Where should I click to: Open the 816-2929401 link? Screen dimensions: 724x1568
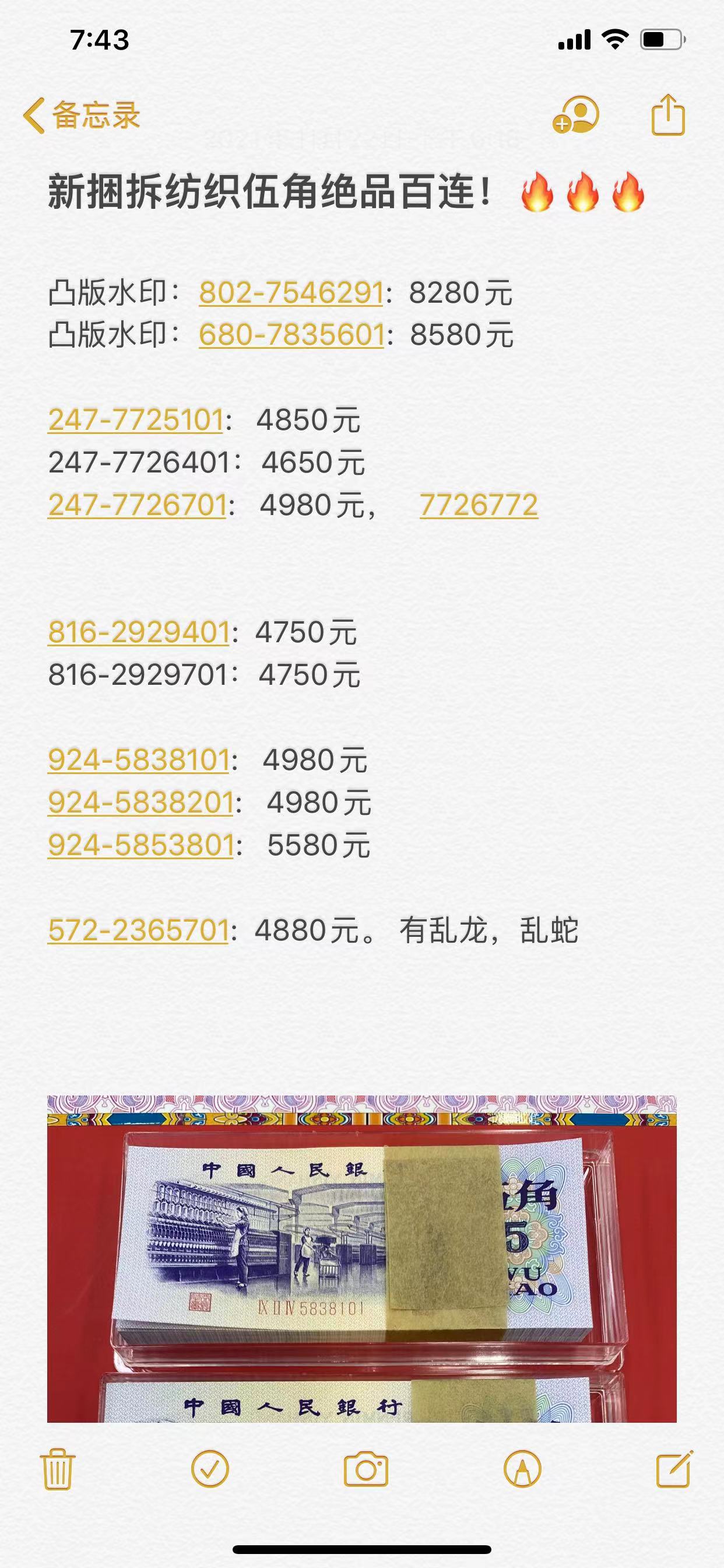139,632
